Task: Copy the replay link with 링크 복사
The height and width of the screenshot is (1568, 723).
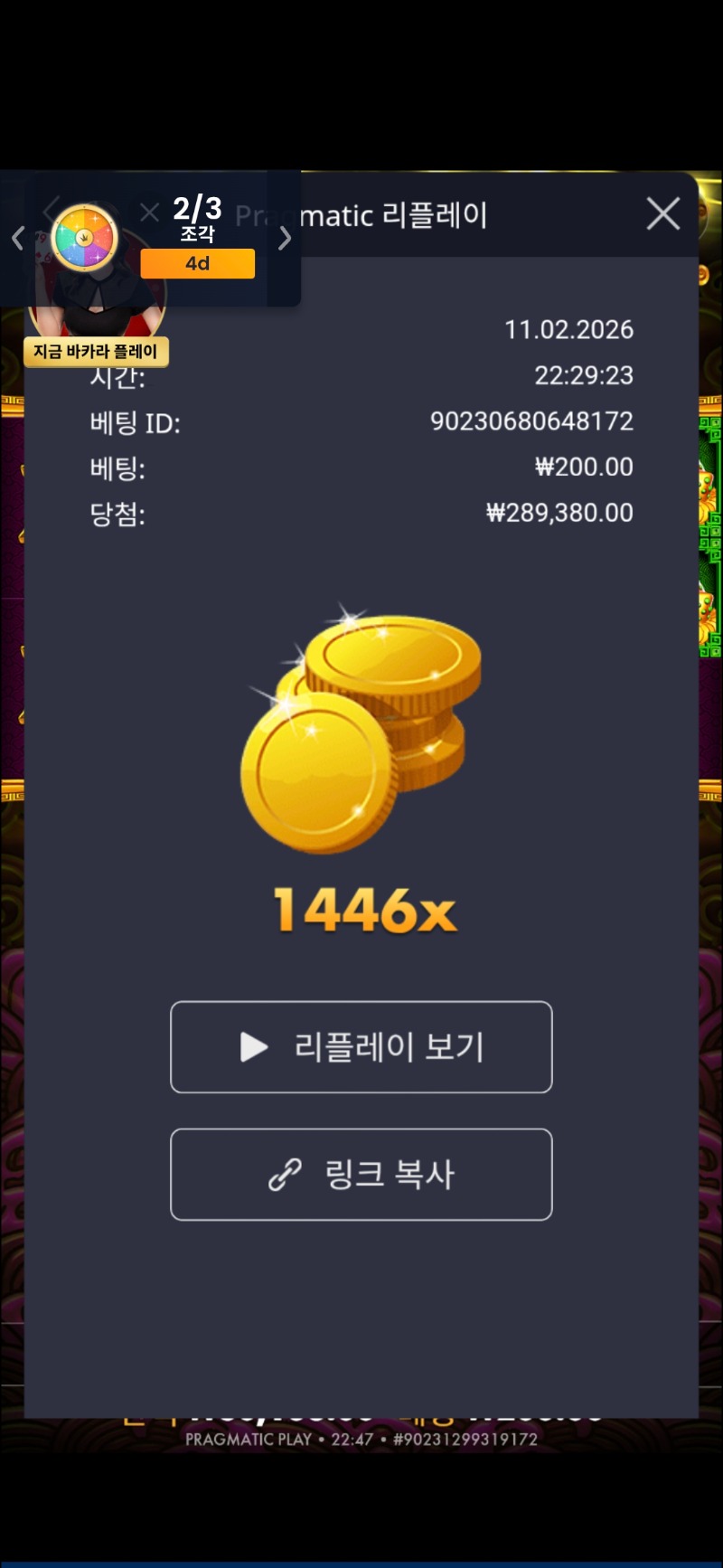Action: coord(361,1175)
